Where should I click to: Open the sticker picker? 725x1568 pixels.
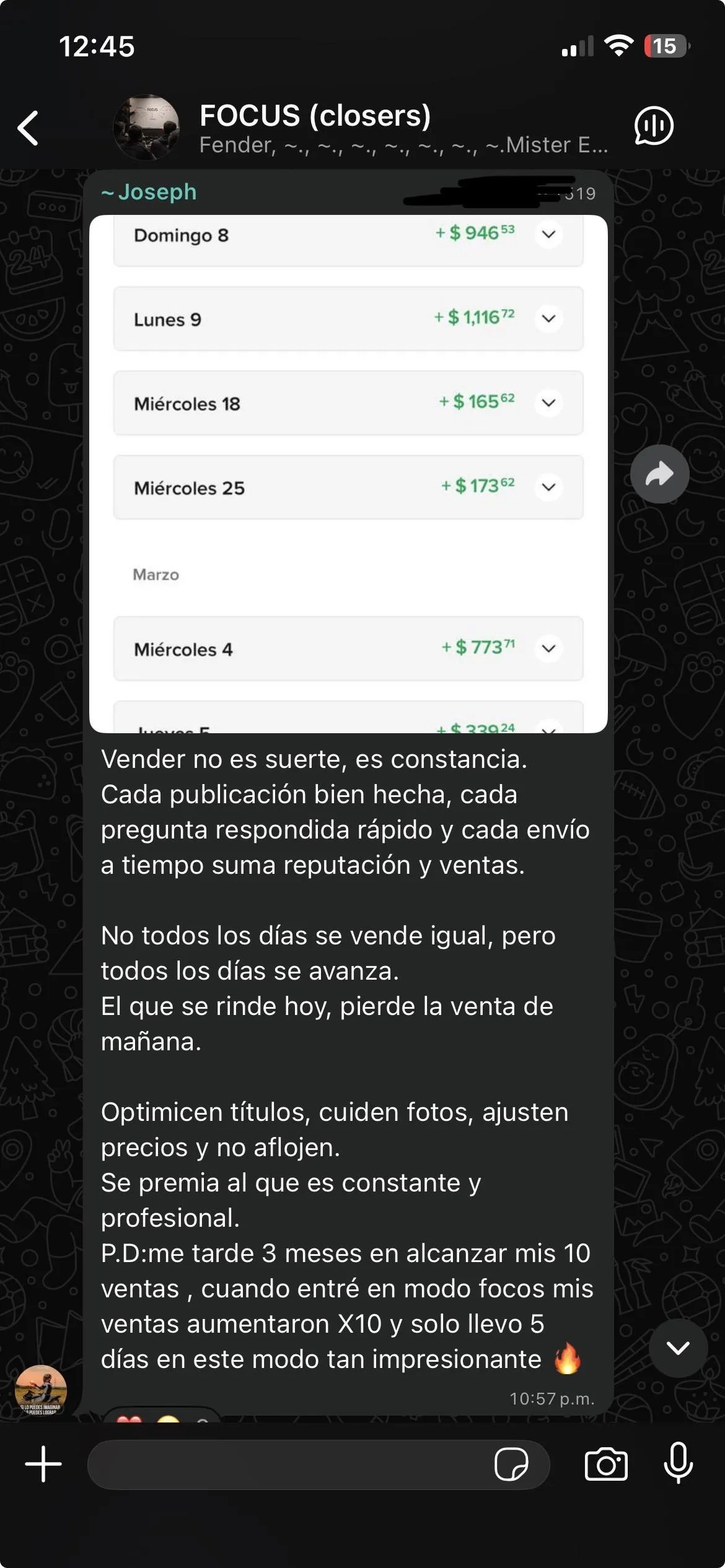coord(511,1464)
